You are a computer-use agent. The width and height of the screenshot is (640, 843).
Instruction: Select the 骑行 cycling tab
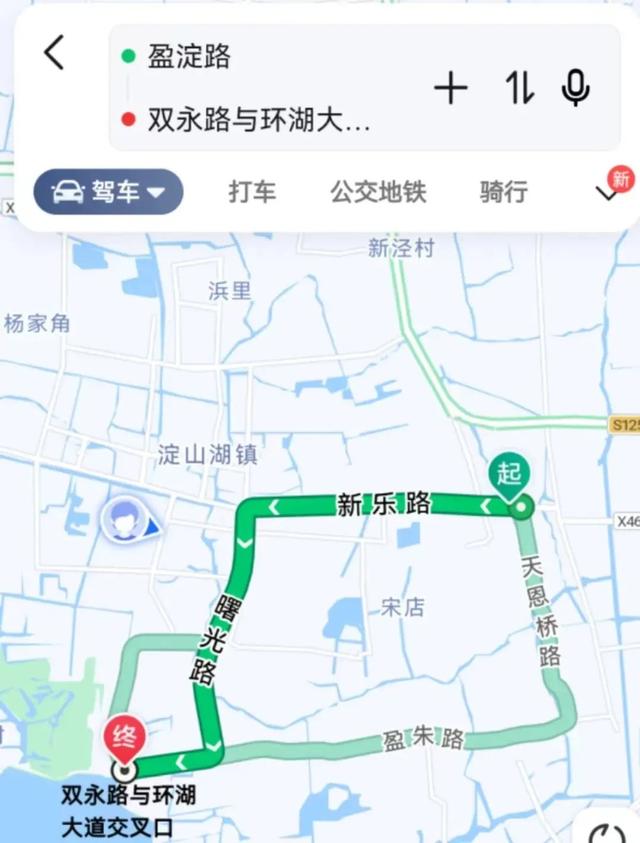tap(503, 192)
